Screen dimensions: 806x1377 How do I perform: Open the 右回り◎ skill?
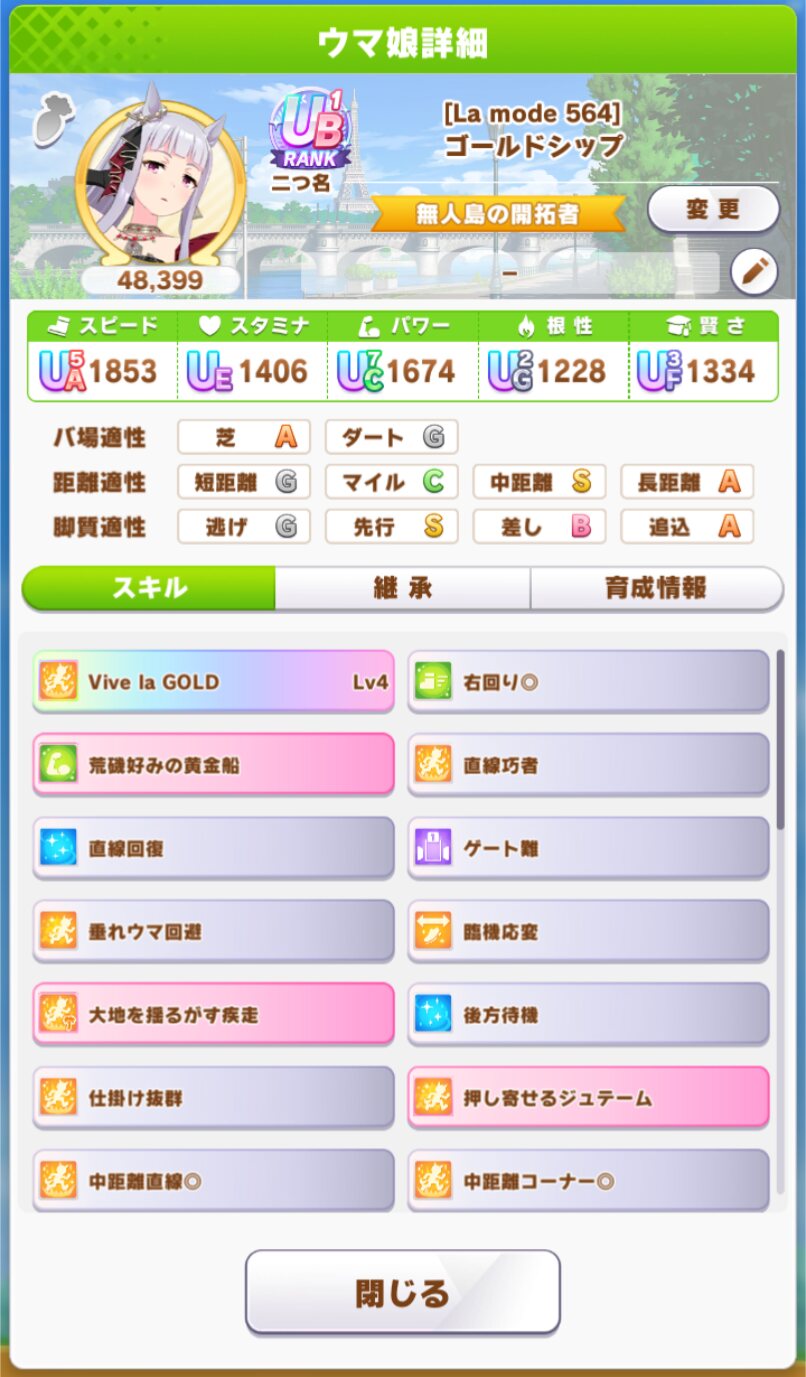pyautogui.click(x=589, y=682)
